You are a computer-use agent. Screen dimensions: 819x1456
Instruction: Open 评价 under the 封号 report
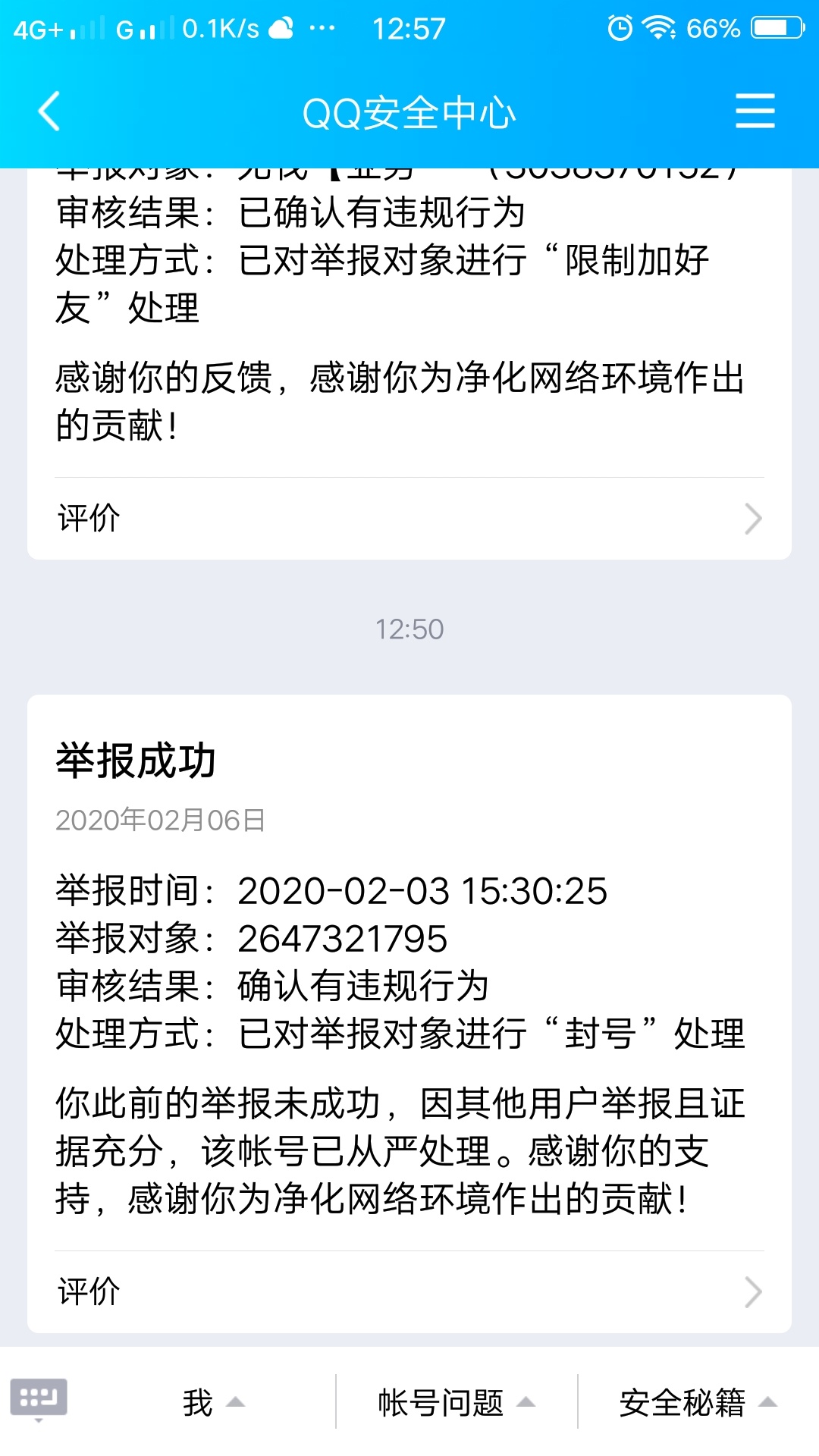pos(409,1292)
